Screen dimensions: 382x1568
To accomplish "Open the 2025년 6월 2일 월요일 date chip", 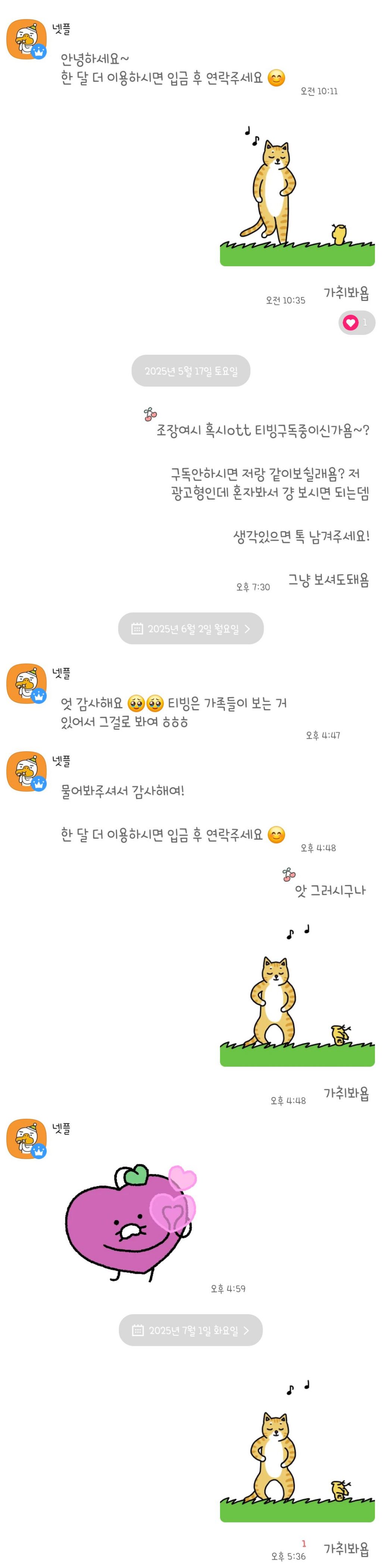I will point(190,629).
